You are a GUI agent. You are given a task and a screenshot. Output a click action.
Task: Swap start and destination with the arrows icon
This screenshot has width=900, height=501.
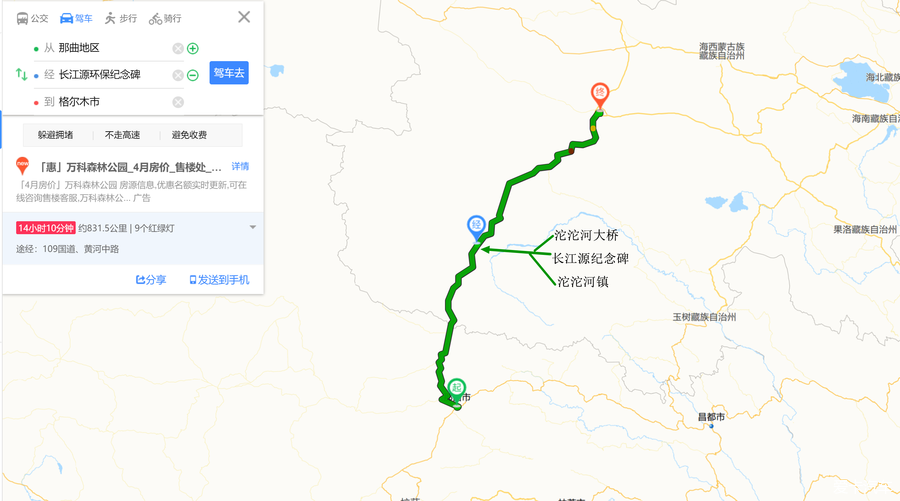point(21,75)
